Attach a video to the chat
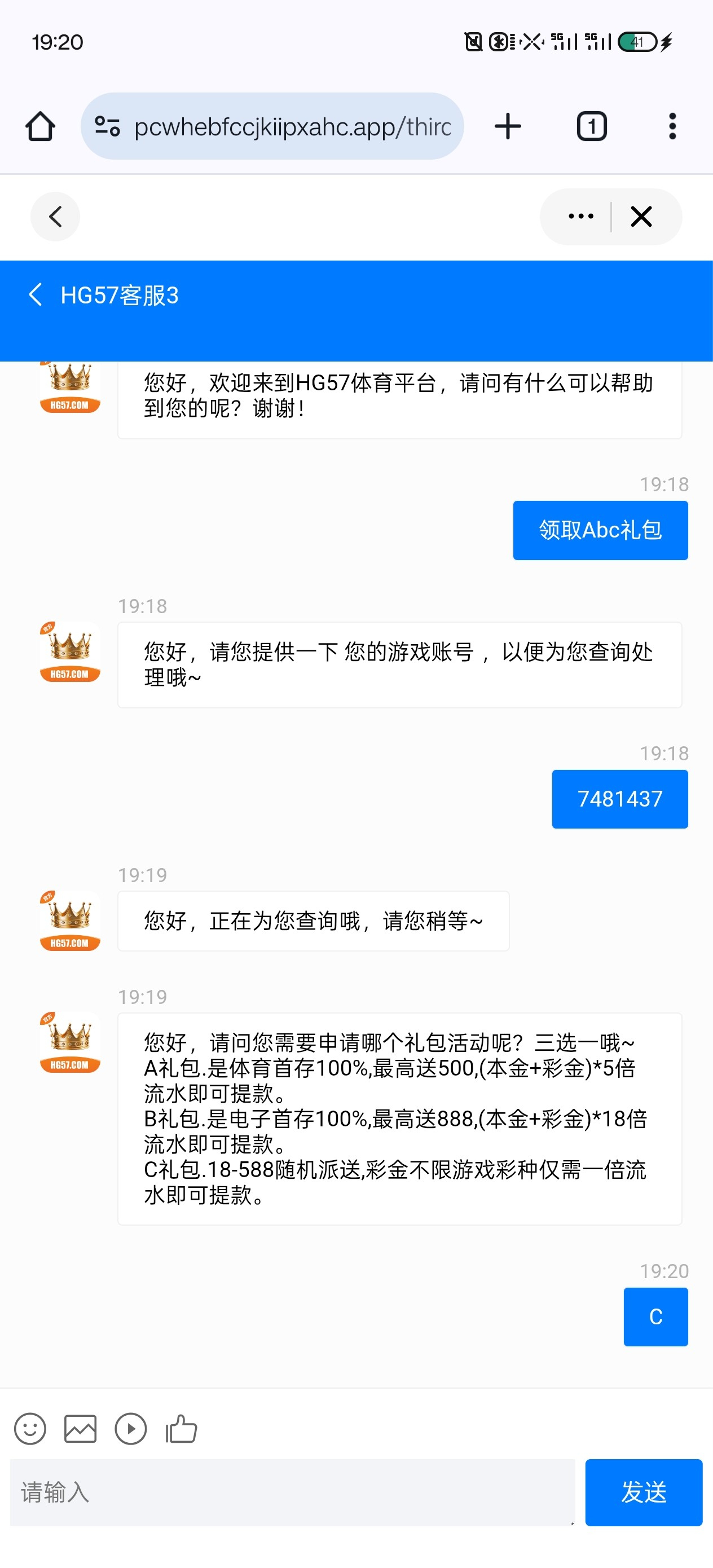This screenshot has width=713, height=1568. [131, 1428]
